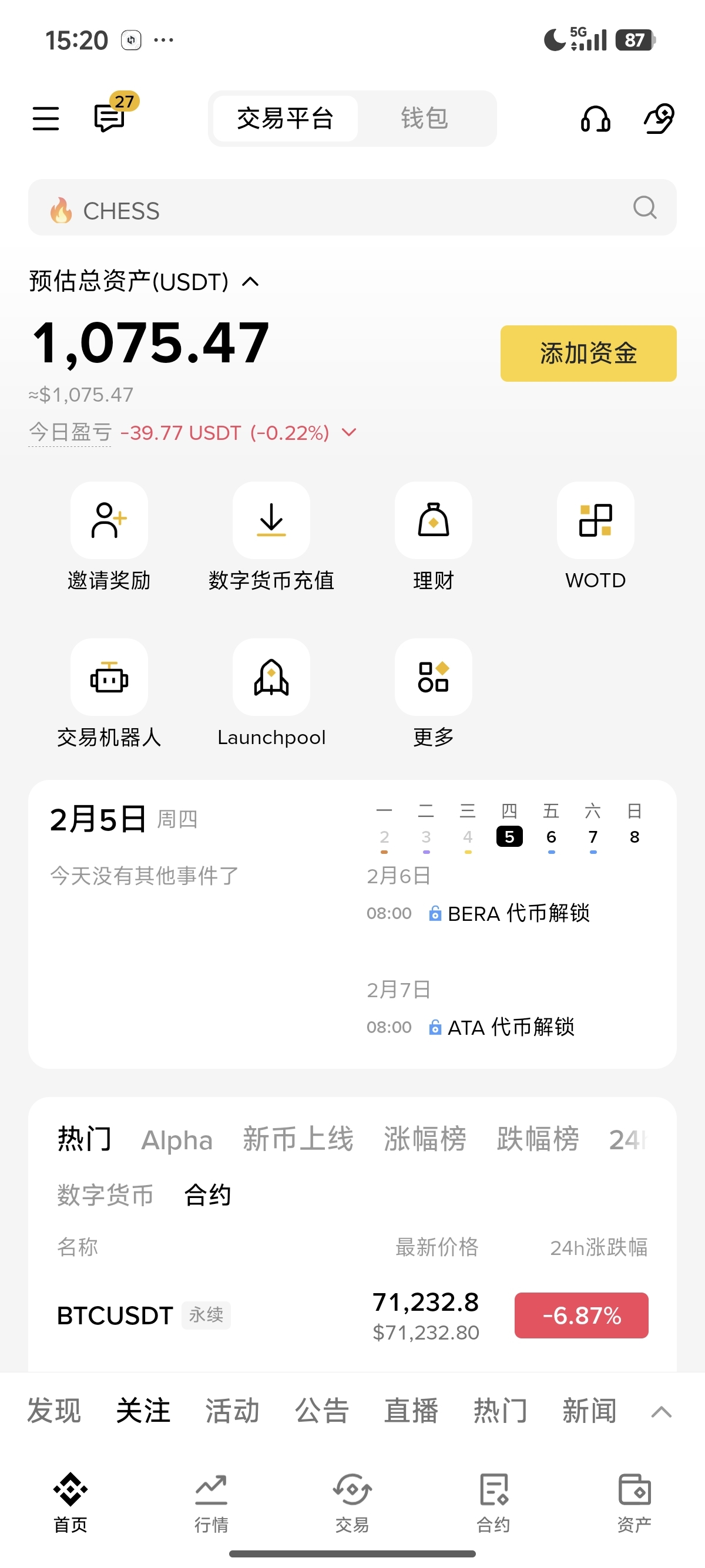Open the BERA 代币解锁 event
The height and width of the screenshot is (1568, 705).
pyautogui.click(x=518, y=914)
